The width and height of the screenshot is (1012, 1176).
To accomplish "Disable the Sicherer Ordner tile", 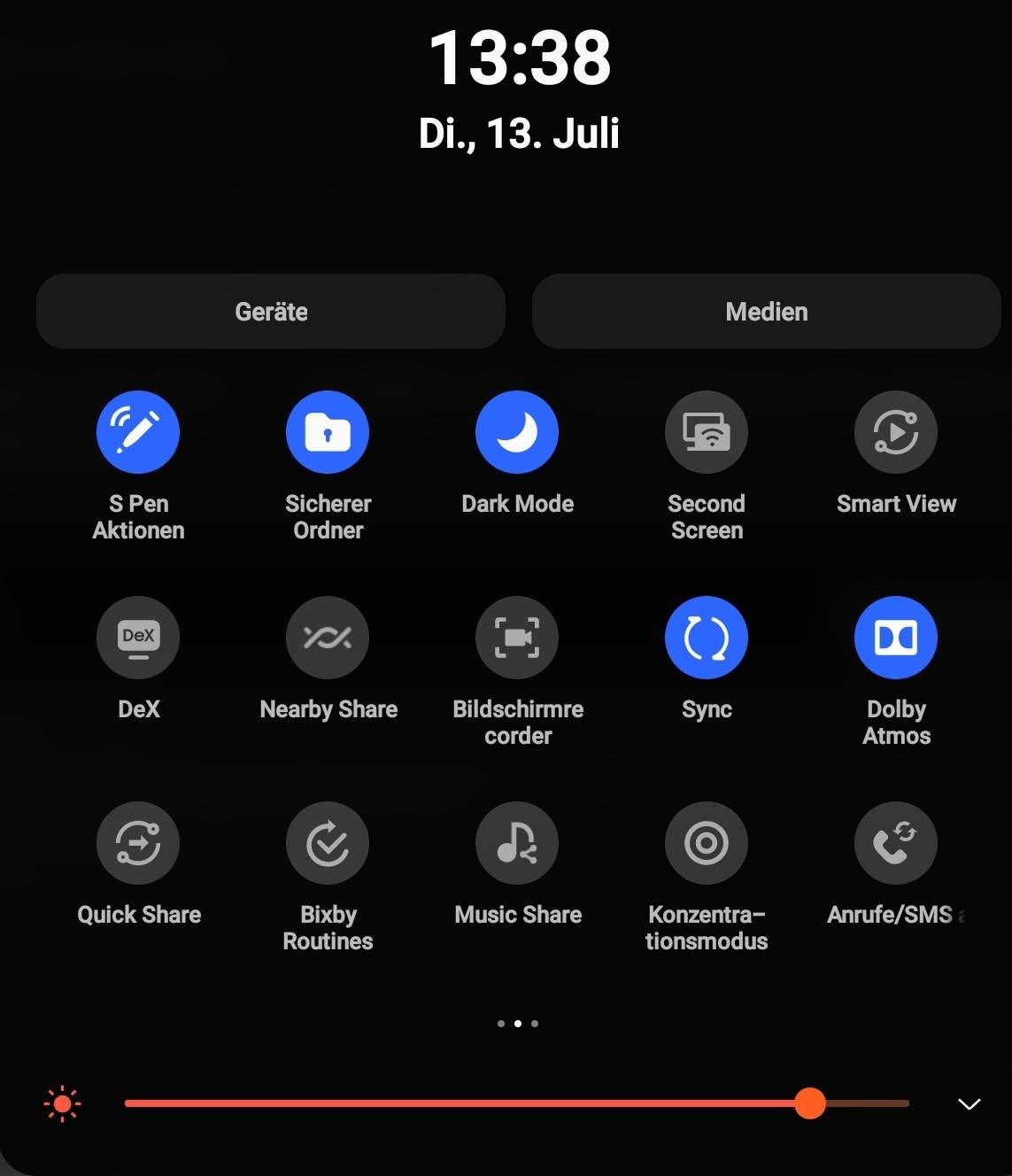I will [328, 432].
